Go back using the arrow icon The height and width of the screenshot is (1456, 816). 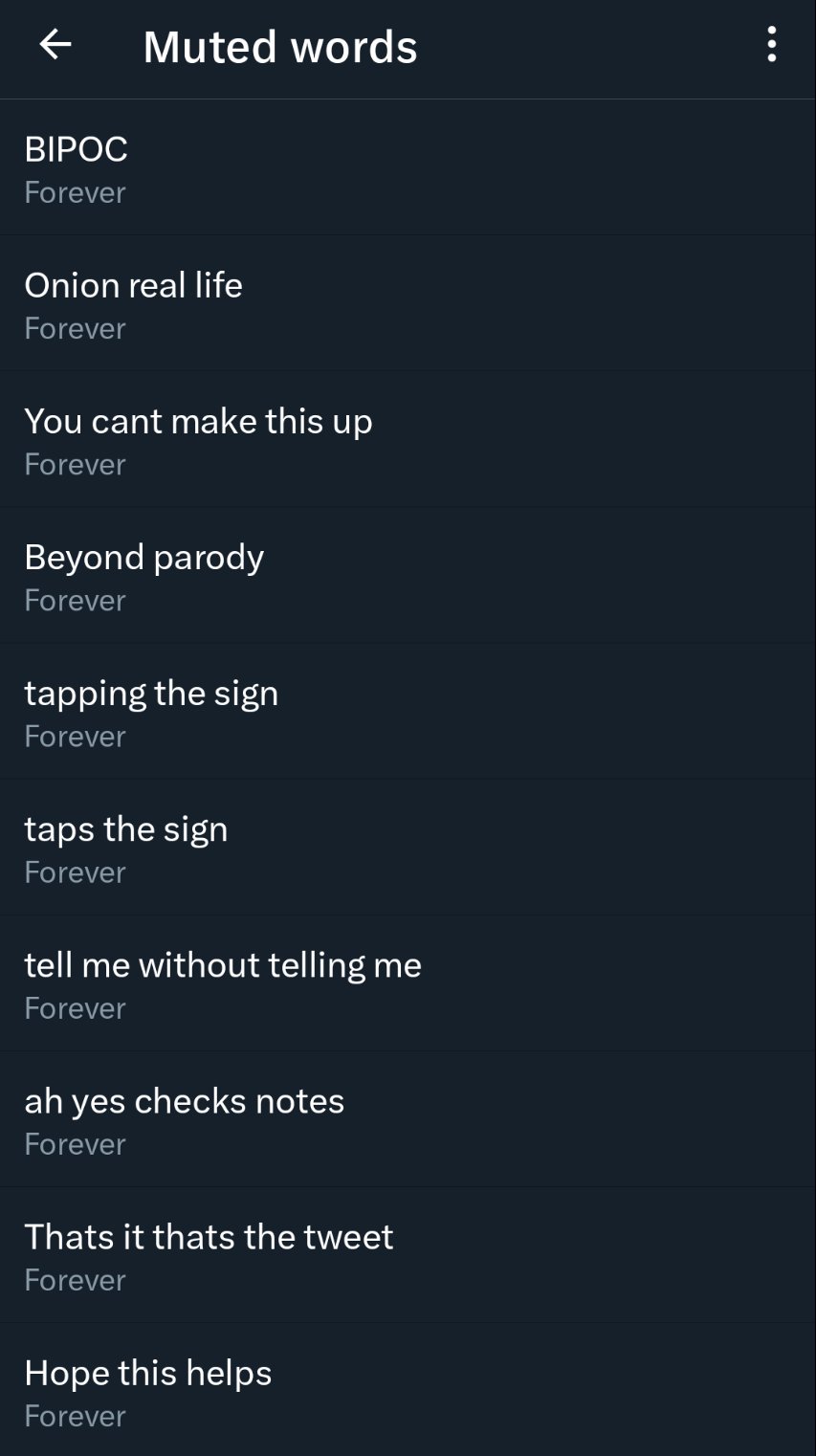(55, 44)
